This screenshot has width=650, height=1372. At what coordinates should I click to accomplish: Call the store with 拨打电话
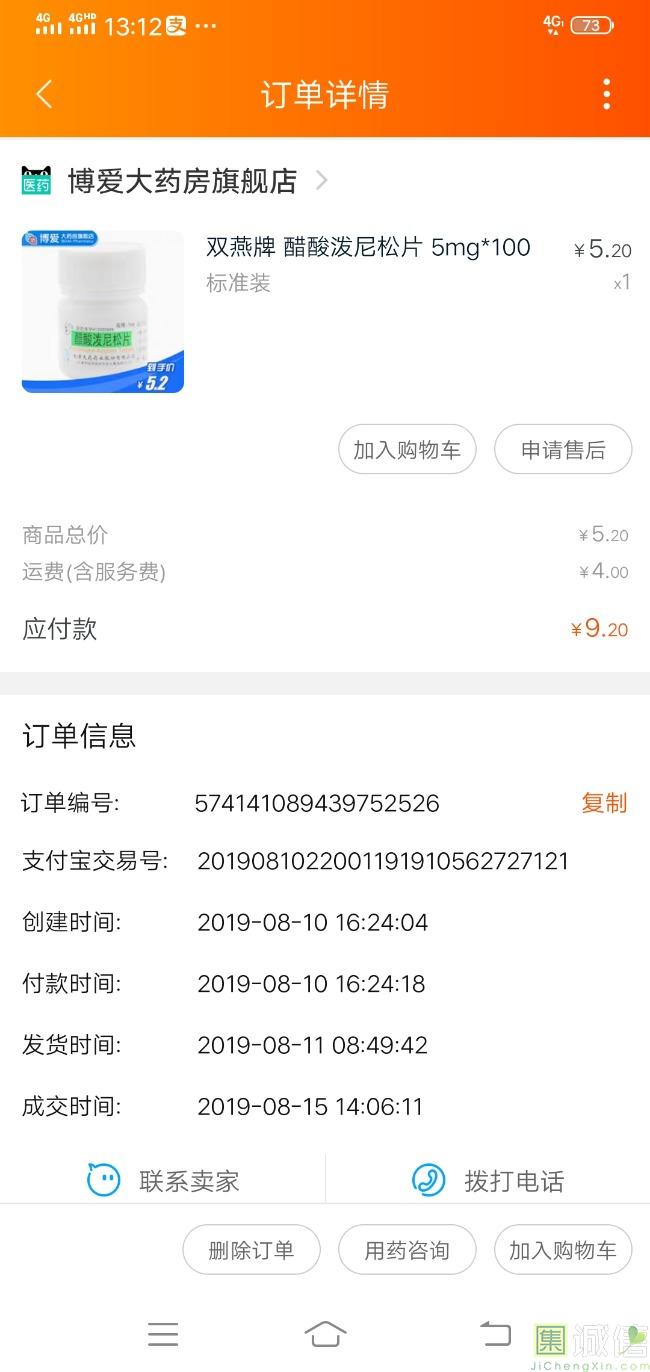pos(488,1180)
